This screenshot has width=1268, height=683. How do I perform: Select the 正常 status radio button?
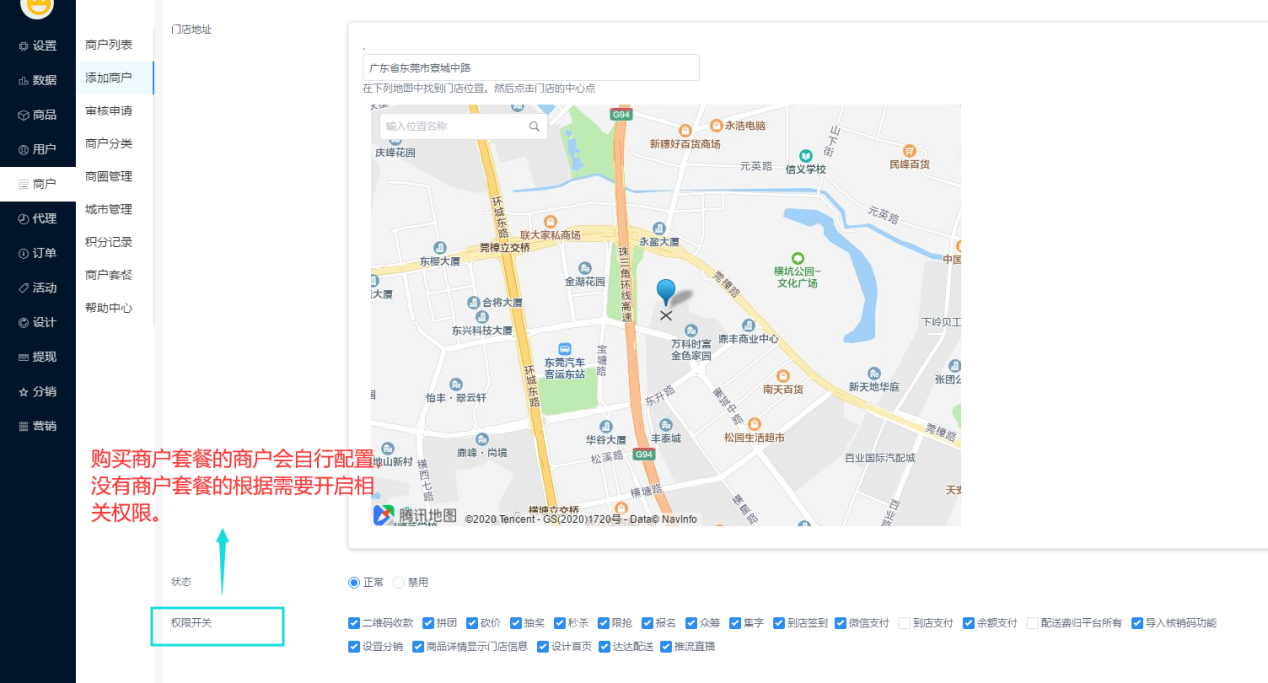click(x=354, y=582)
